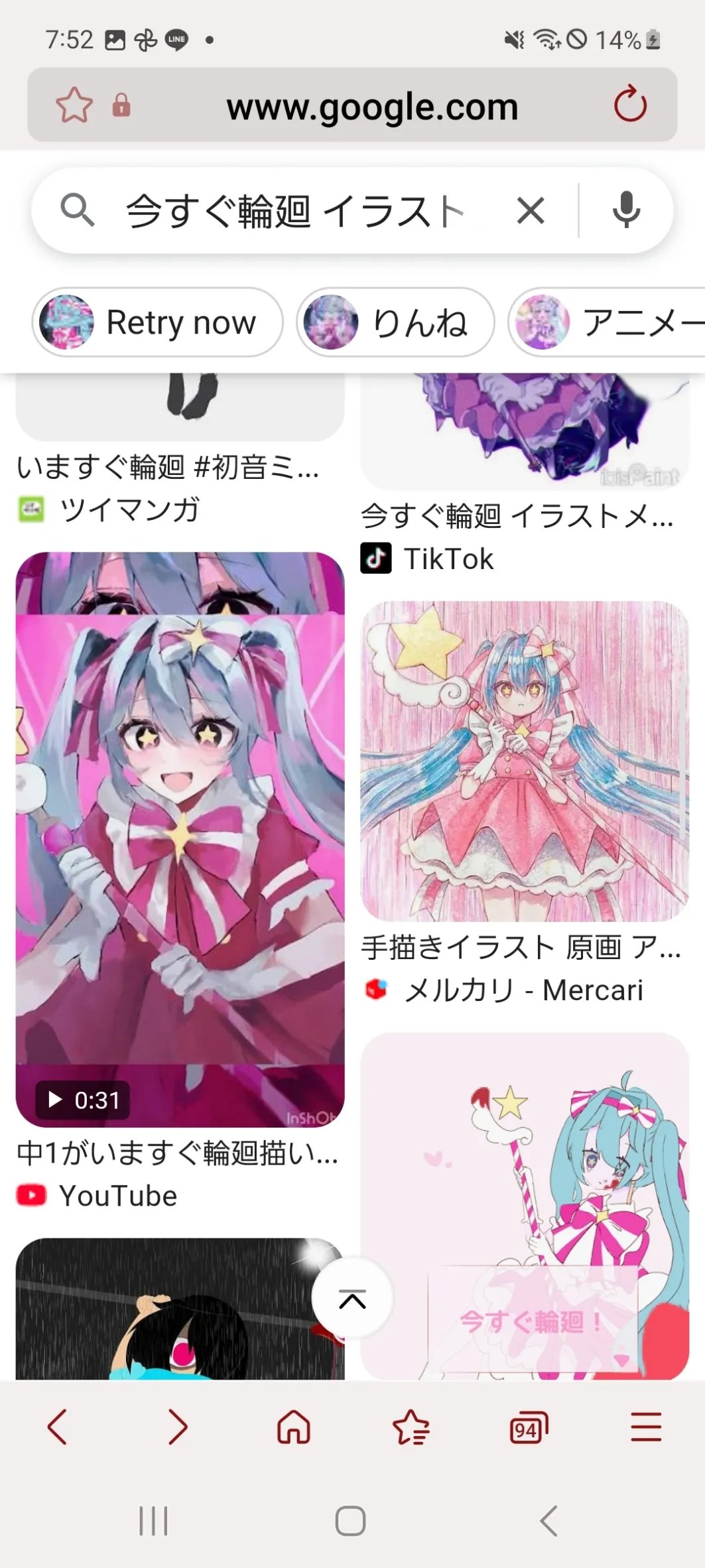Open the browser bookmarks list
This screenshot has height=1568, width=705.
[x=411, y=1427]
